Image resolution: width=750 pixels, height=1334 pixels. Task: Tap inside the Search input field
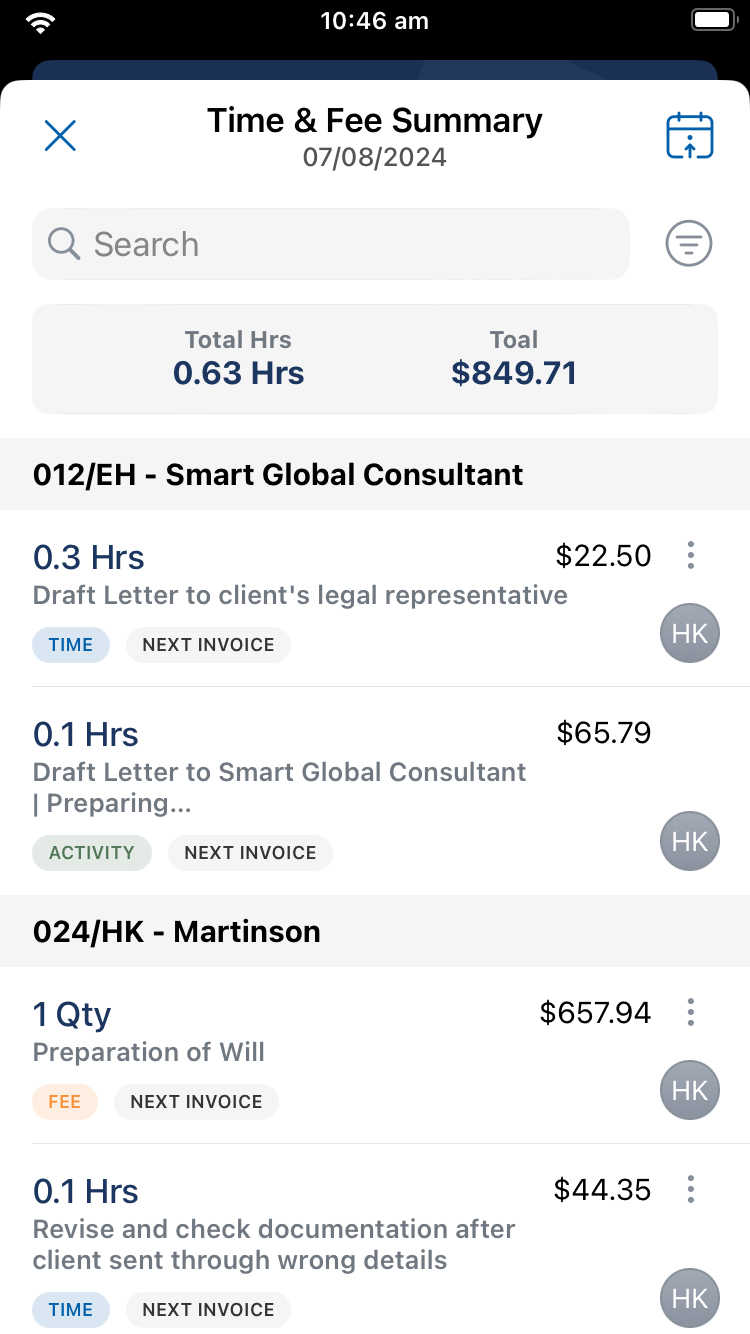coord(330,243)
